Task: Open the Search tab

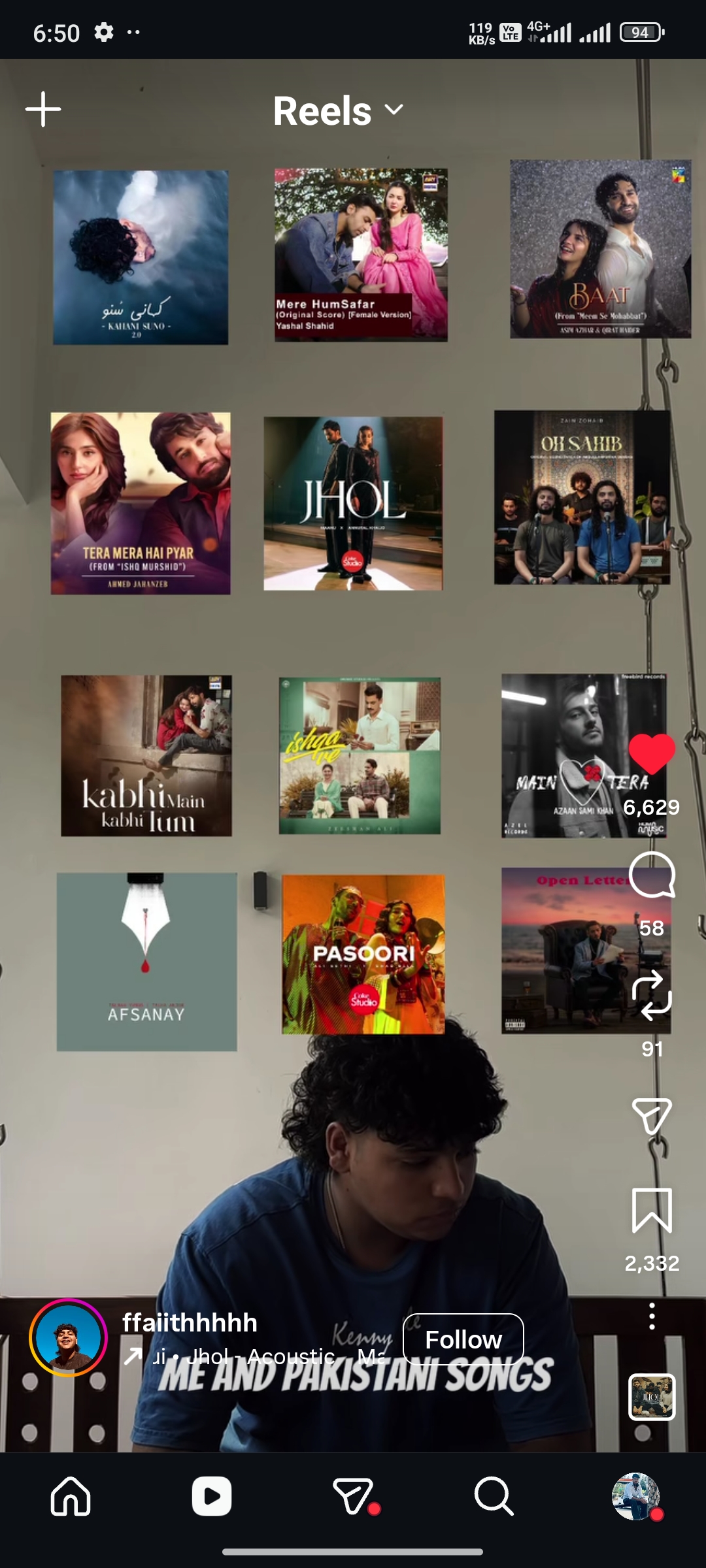Action: [494, 1496]
